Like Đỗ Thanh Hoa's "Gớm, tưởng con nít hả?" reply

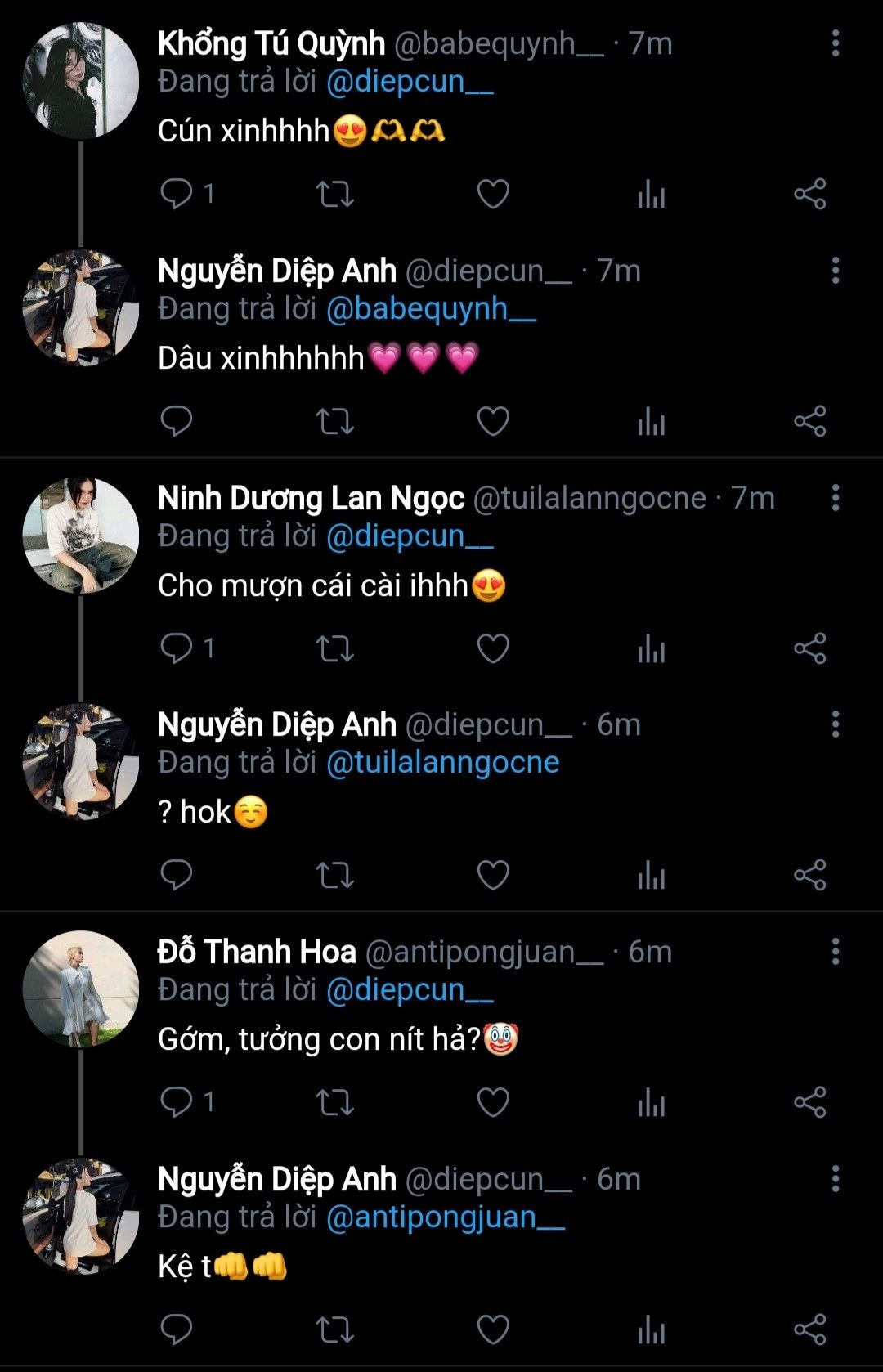(493, 1102)
